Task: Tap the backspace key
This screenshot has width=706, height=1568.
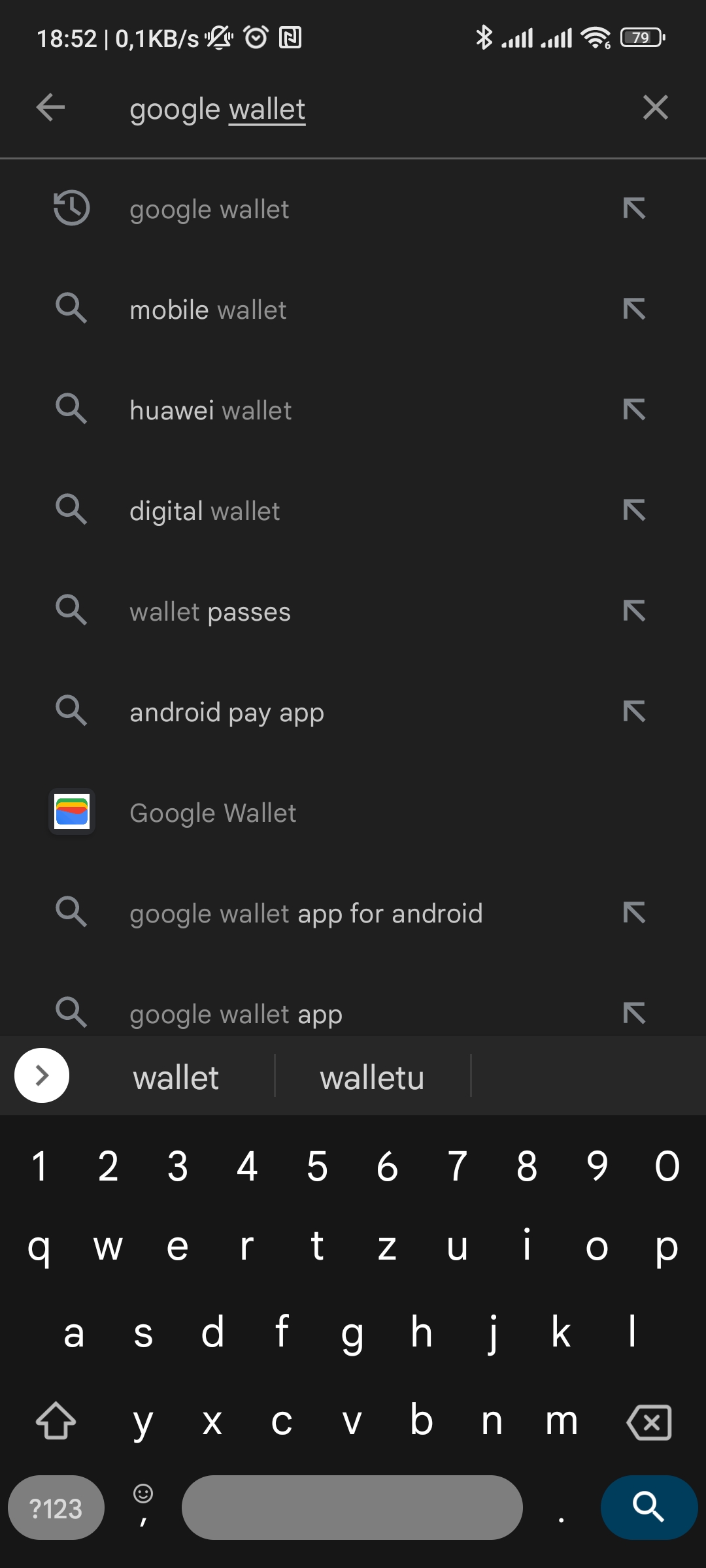Action: pyautogui.click(x=648, y=1422)
